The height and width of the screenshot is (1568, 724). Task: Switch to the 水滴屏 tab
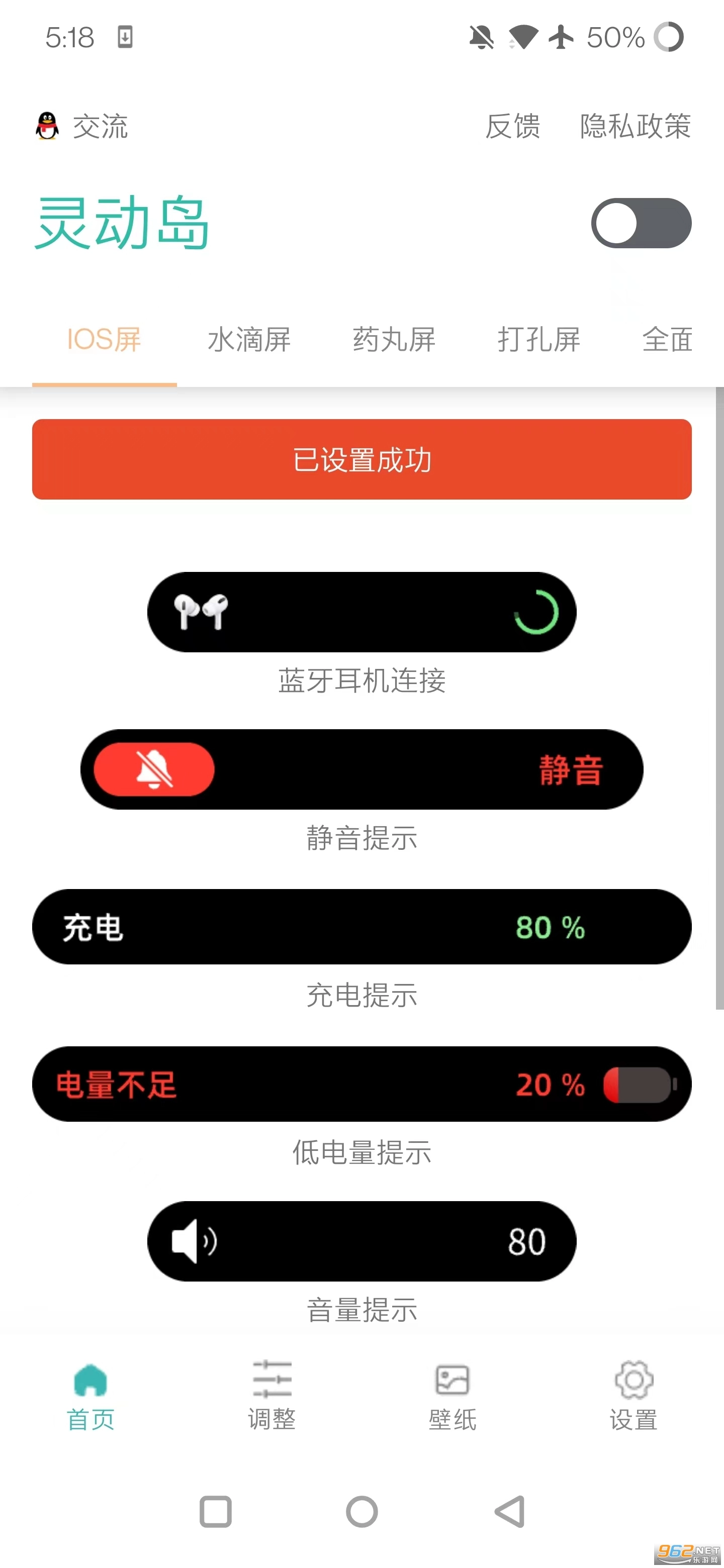(250, 340)
